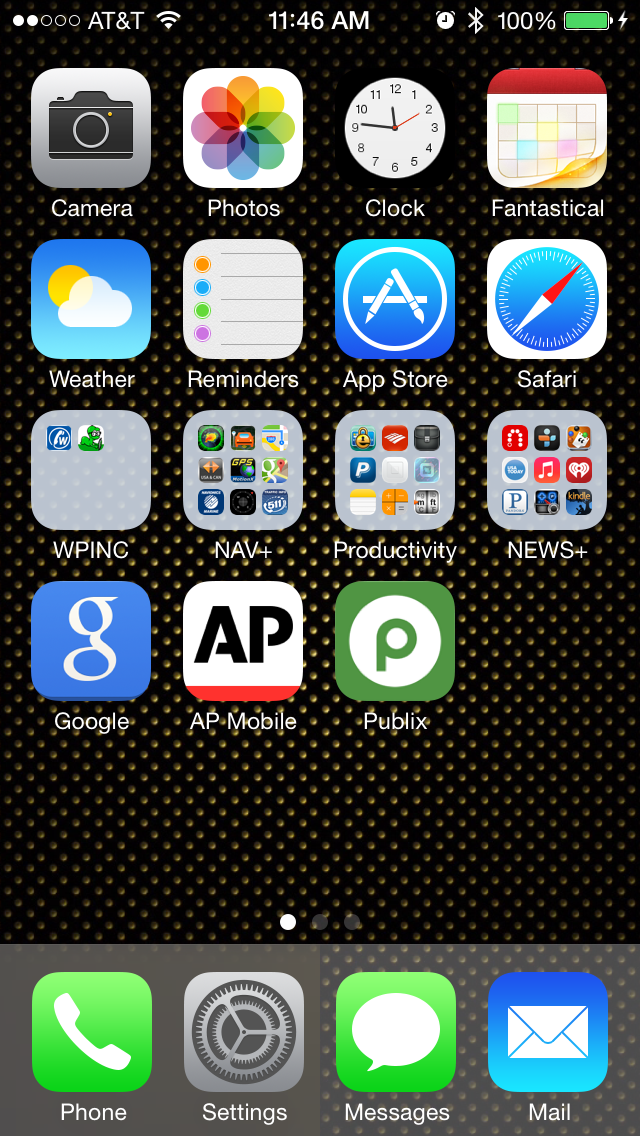Open the Phone app in dock
The image size is (640, 1136).
pos(92,1032)
